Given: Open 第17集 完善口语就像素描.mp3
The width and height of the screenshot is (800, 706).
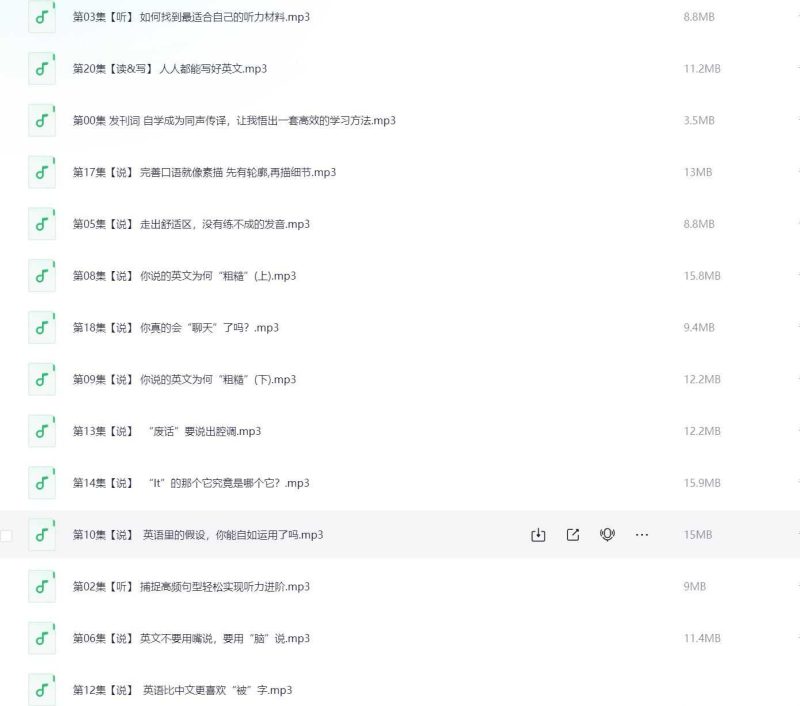Looking at the screenshot, I should [x=204, y=173].
